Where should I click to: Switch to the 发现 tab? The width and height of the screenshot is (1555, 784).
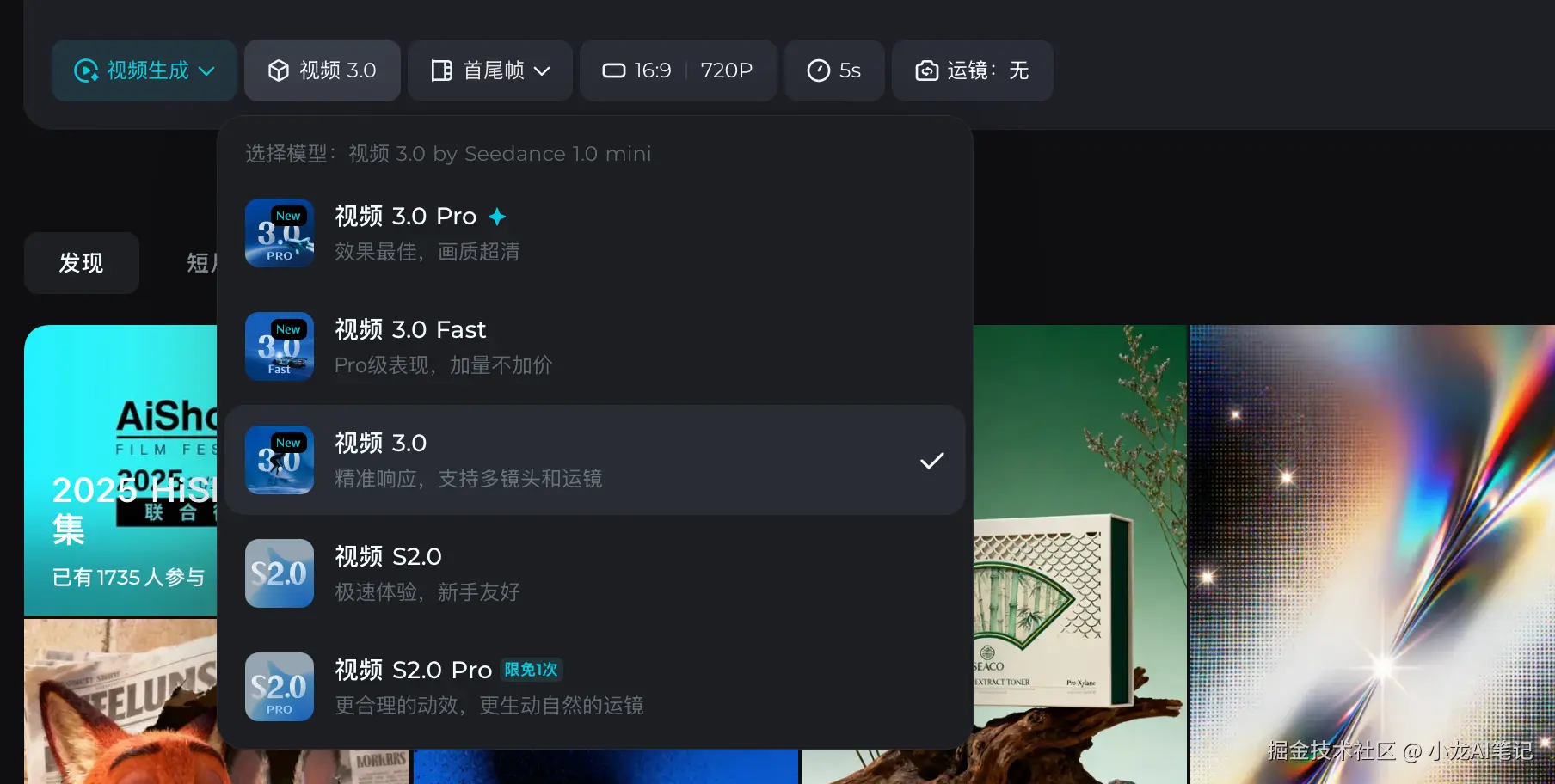click(81, 263)
